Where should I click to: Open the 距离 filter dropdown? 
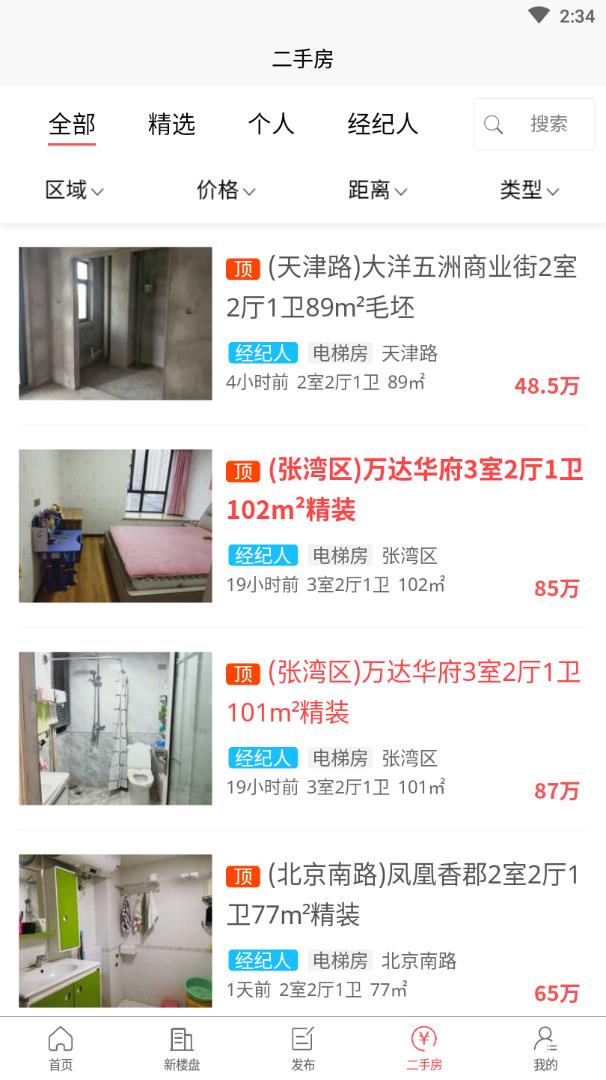pos(377,190)
